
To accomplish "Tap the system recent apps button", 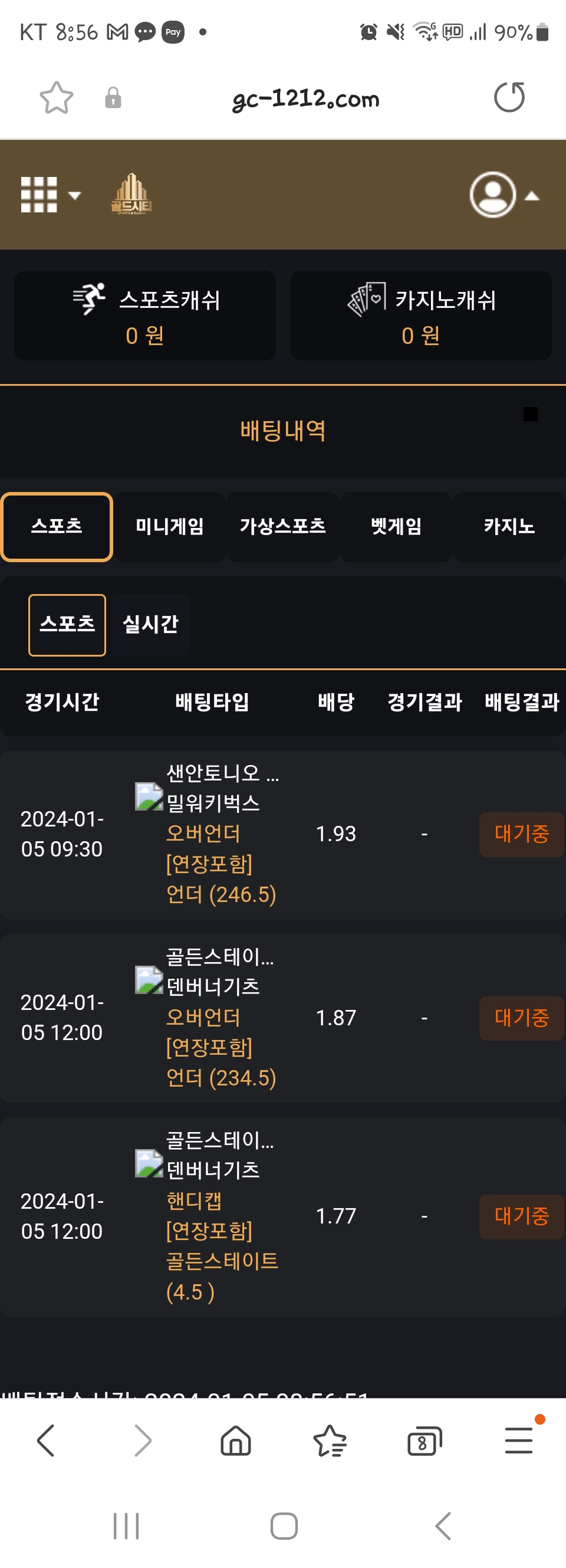I will pyautogui.click(x=126, y=1526).
